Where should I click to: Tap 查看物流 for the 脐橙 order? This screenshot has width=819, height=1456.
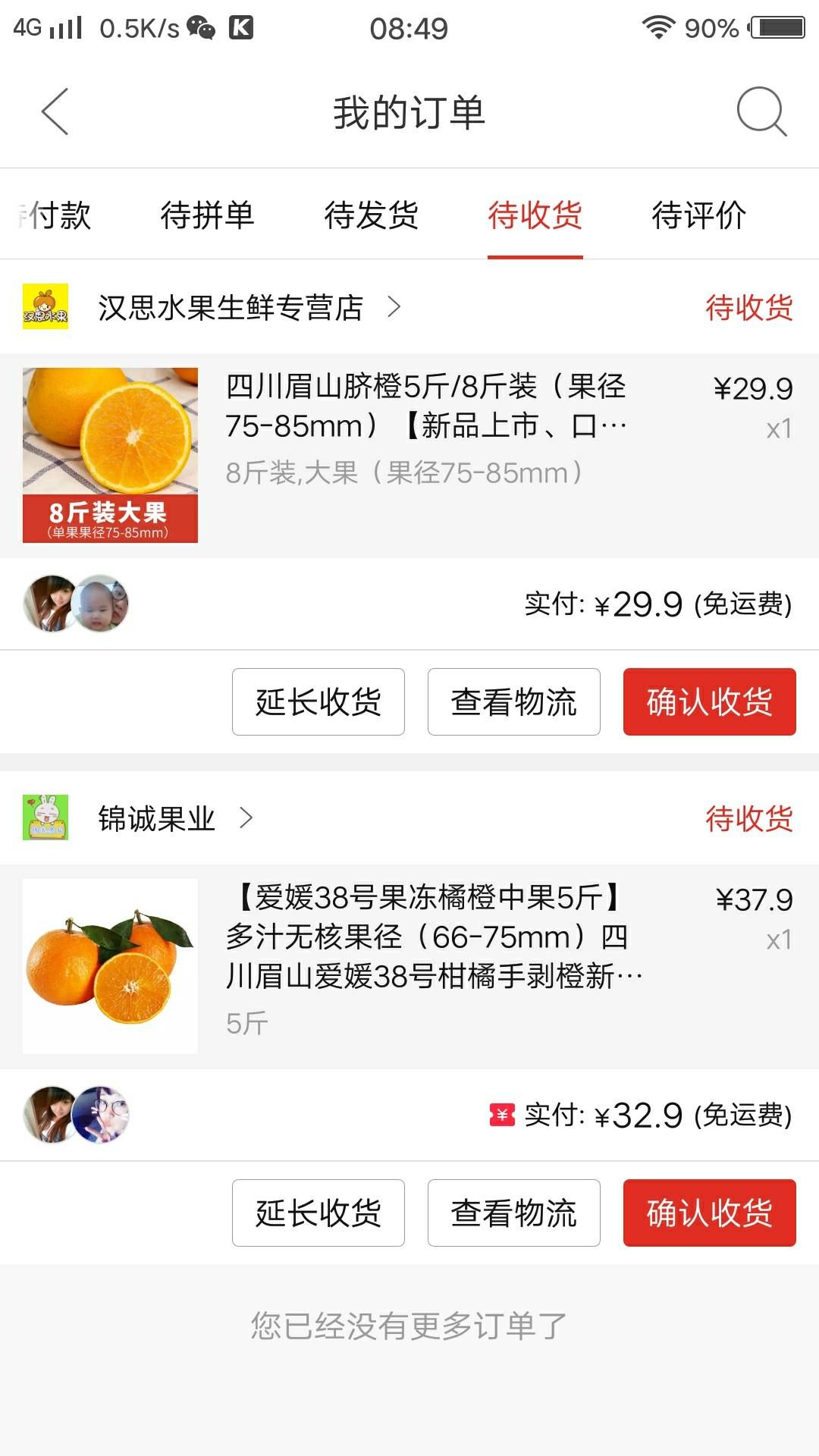click(513, 701)
